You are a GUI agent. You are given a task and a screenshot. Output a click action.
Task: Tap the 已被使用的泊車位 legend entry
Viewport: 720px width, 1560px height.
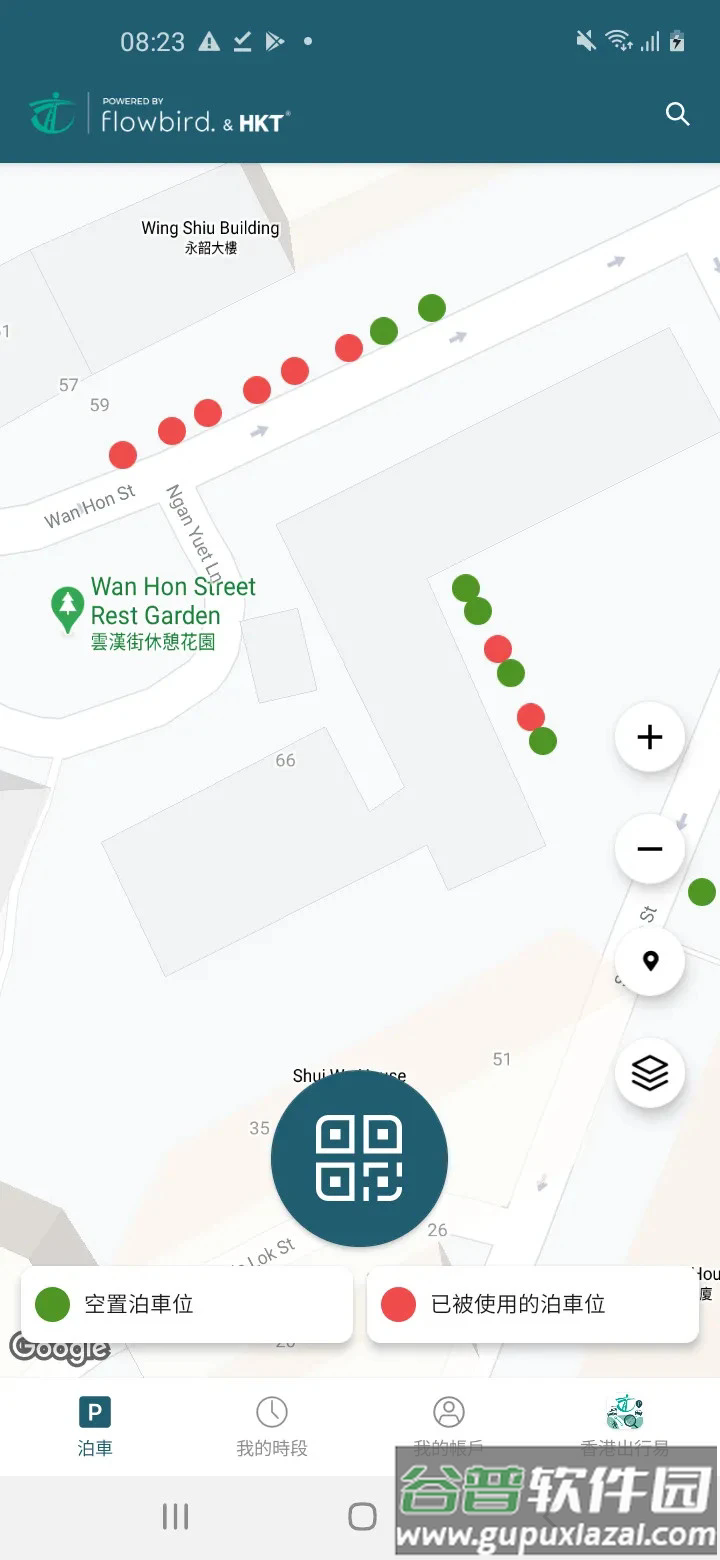point(530,1304)
